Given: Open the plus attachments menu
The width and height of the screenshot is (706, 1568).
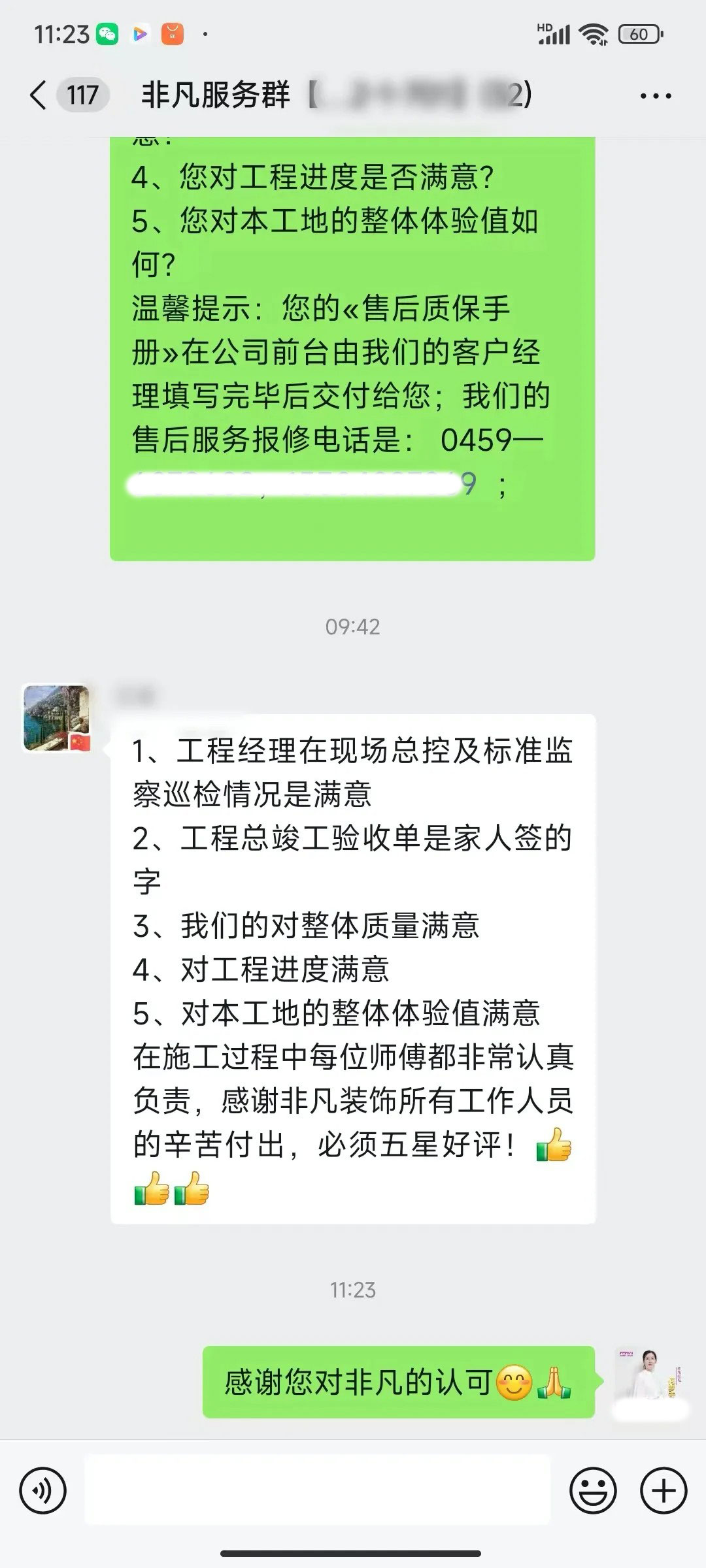Looking at the screenshot, I should 664,1491.
